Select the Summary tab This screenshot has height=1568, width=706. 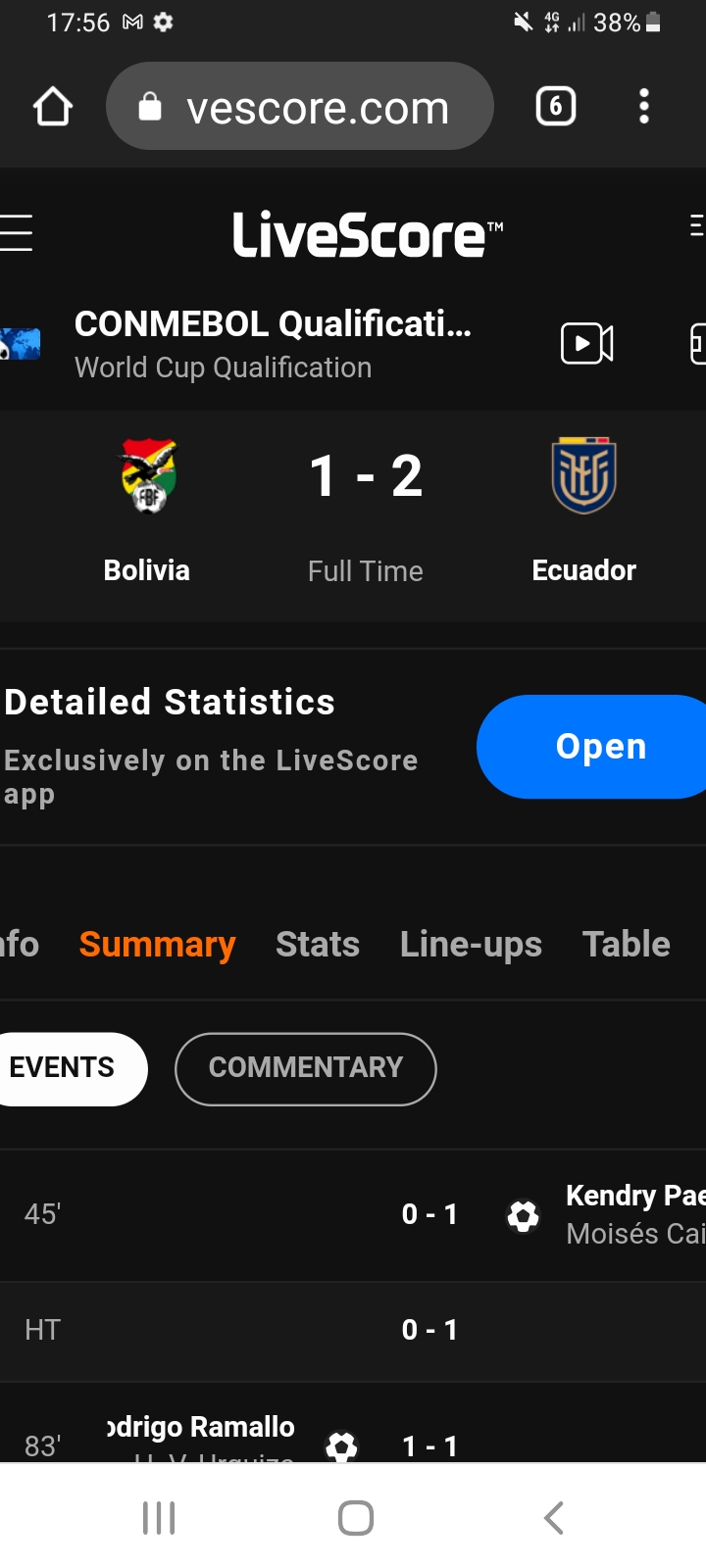tap(157, 945)
